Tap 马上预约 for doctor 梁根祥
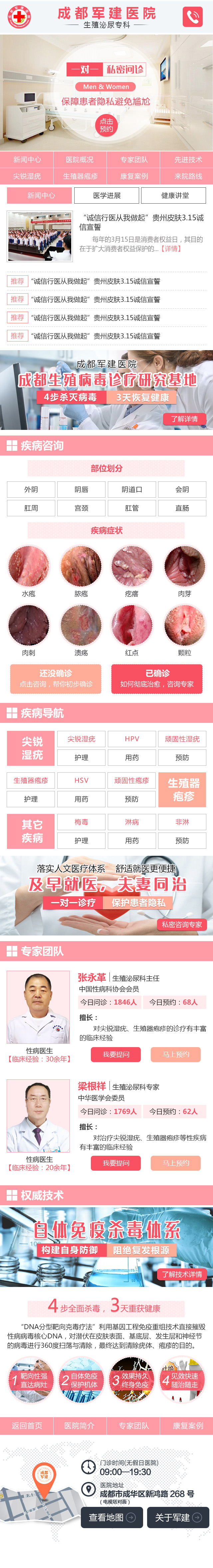 tap(176, 1163)
